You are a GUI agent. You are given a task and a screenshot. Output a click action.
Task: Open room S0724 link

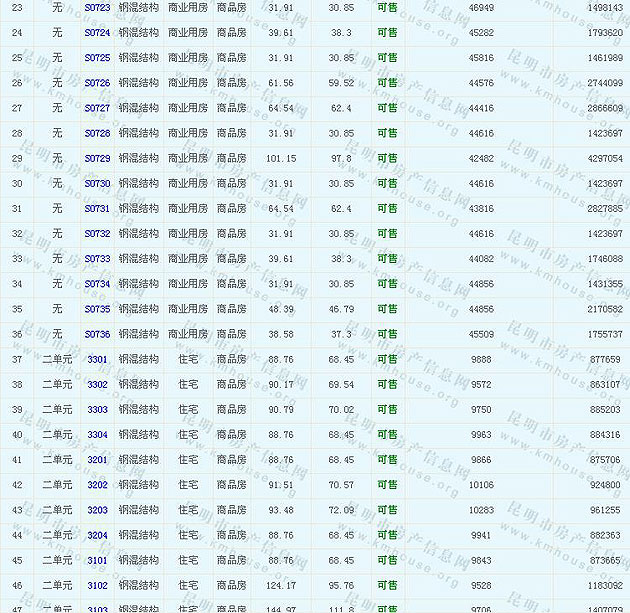[x=97, y=32]
